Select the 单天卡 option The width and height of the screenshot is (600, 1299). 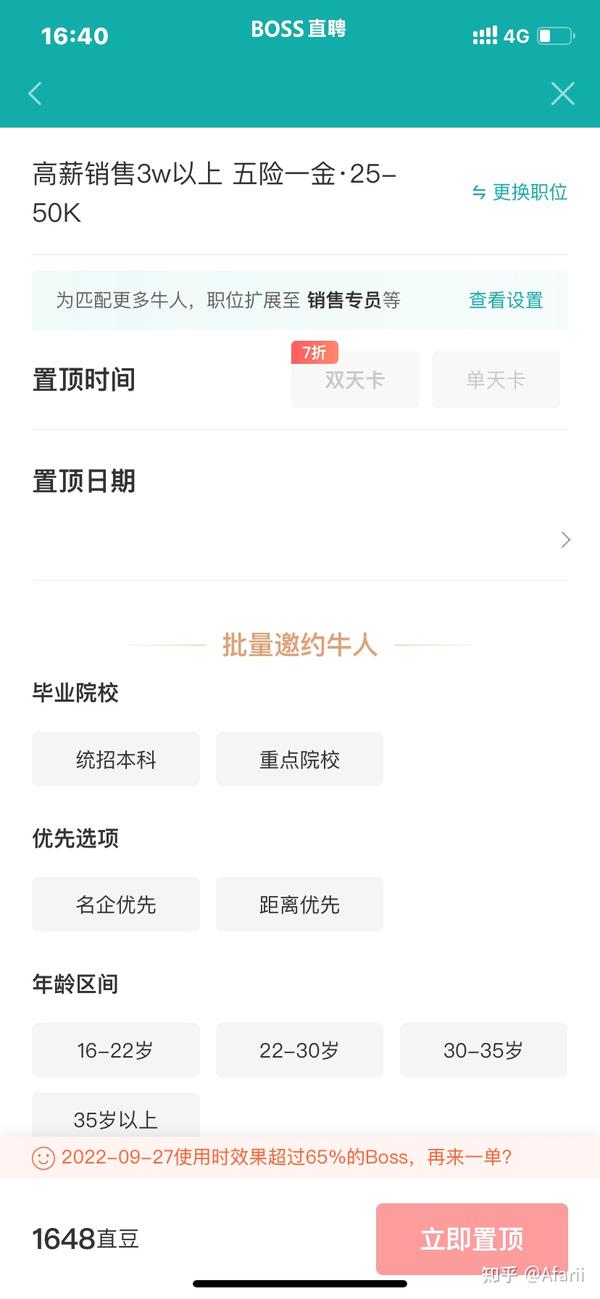point(496,380)
